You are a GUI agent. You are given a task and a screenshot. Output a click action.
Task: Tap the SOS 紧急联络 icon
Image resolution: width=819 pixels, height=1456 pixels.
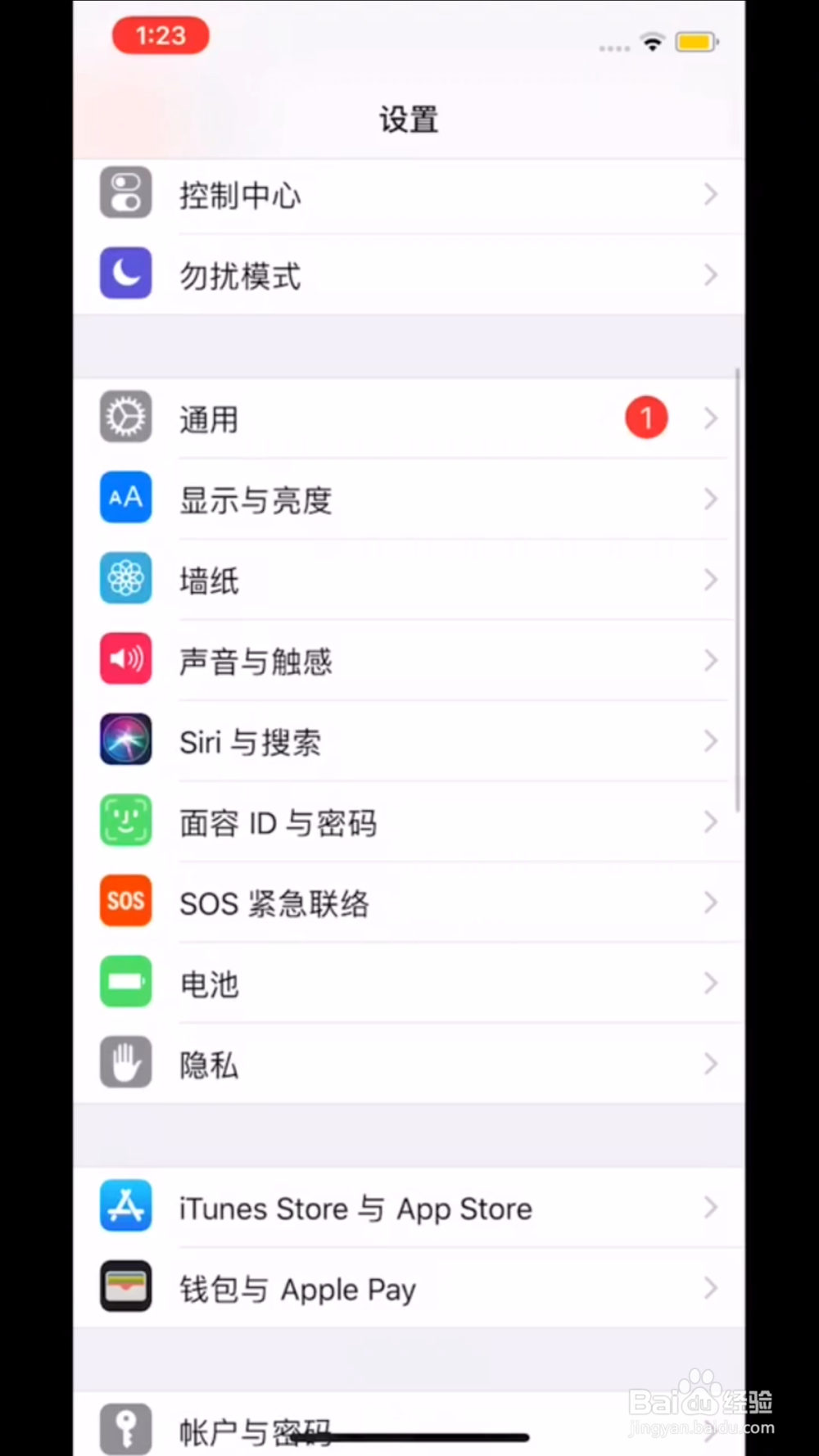click(124, 900)
